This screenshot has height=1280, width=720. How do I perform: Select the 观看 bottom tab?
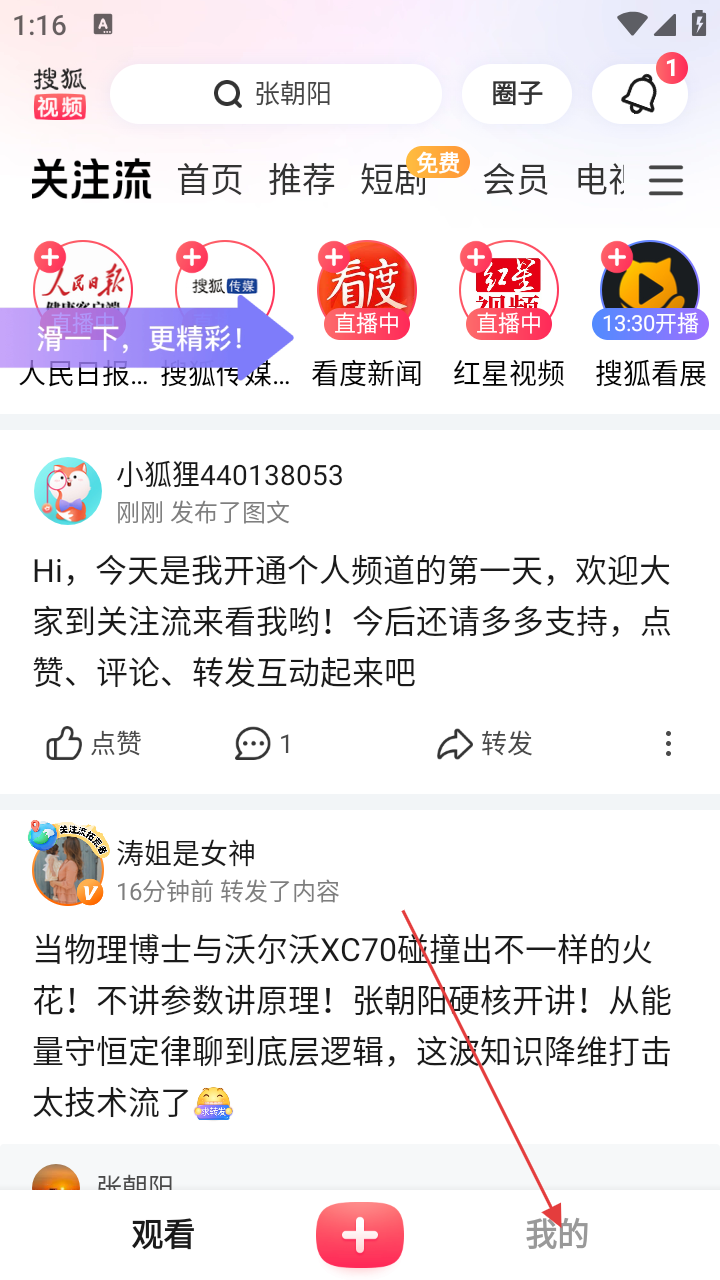tap(162, 1235)
